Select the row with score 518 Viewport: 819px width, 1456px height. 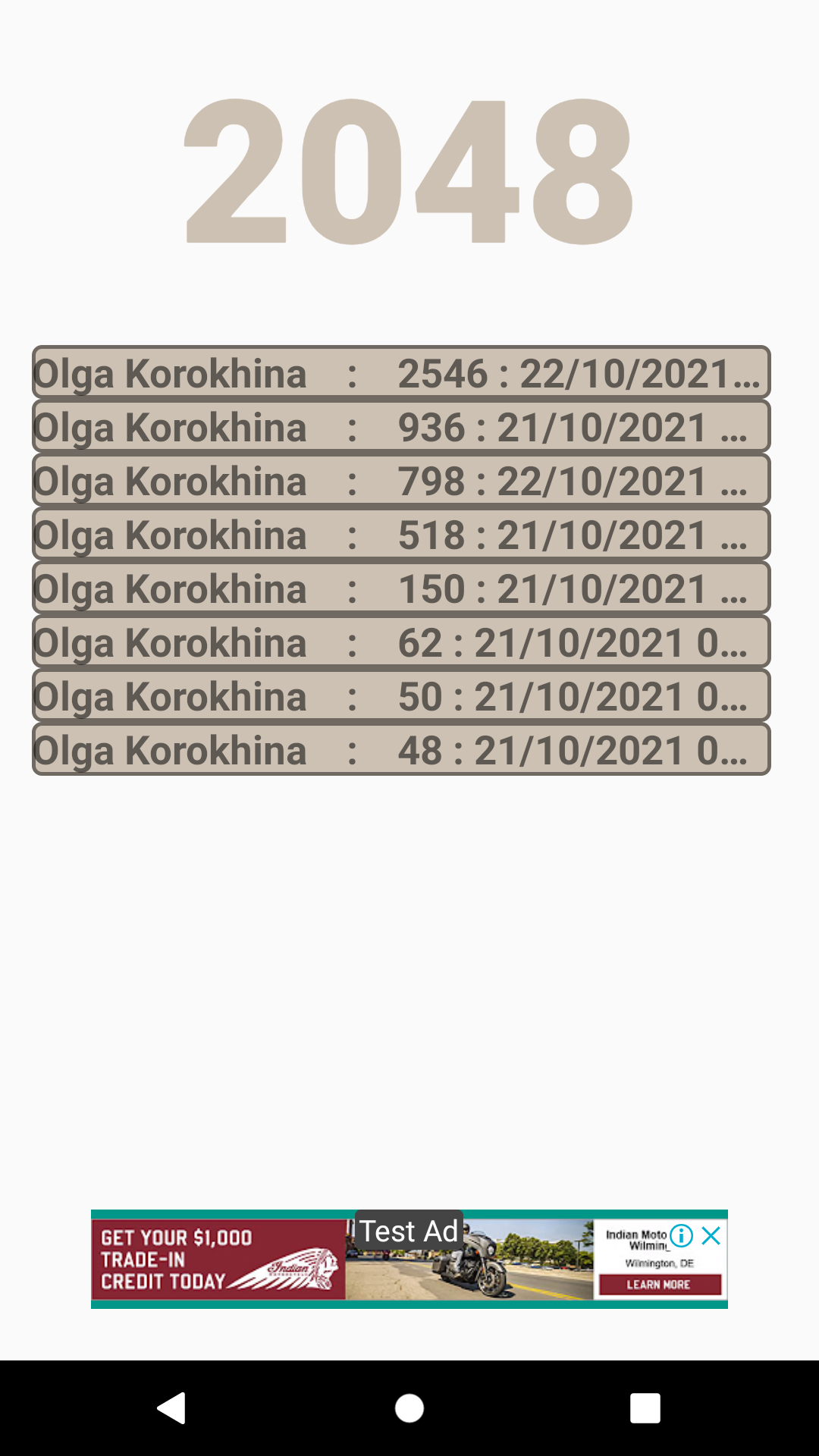tap(401, 534)
